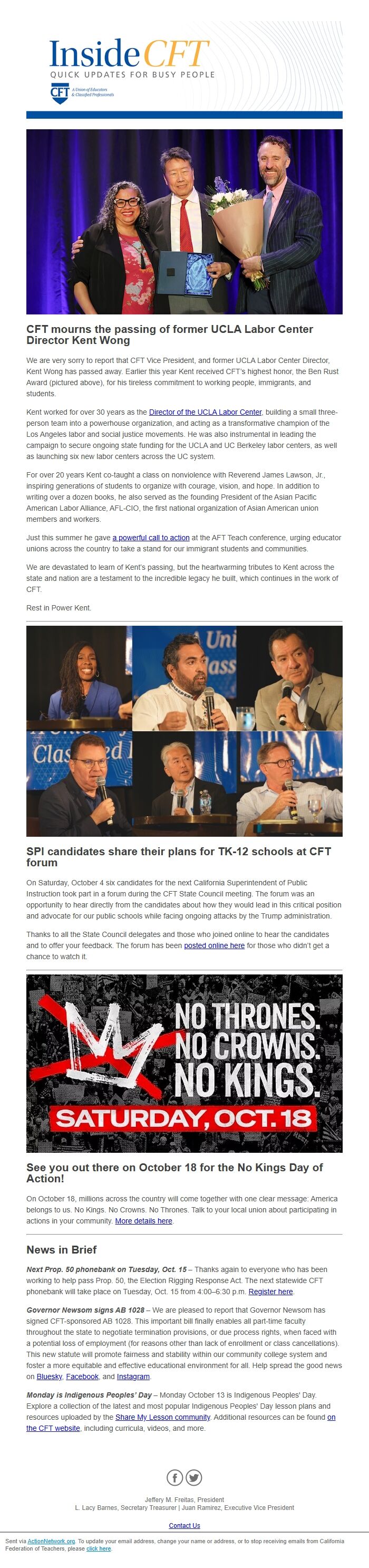This screenshot has width=369, height=1568.
Task: Open the Share My Lesson community link
Action: click(163, 1417)
